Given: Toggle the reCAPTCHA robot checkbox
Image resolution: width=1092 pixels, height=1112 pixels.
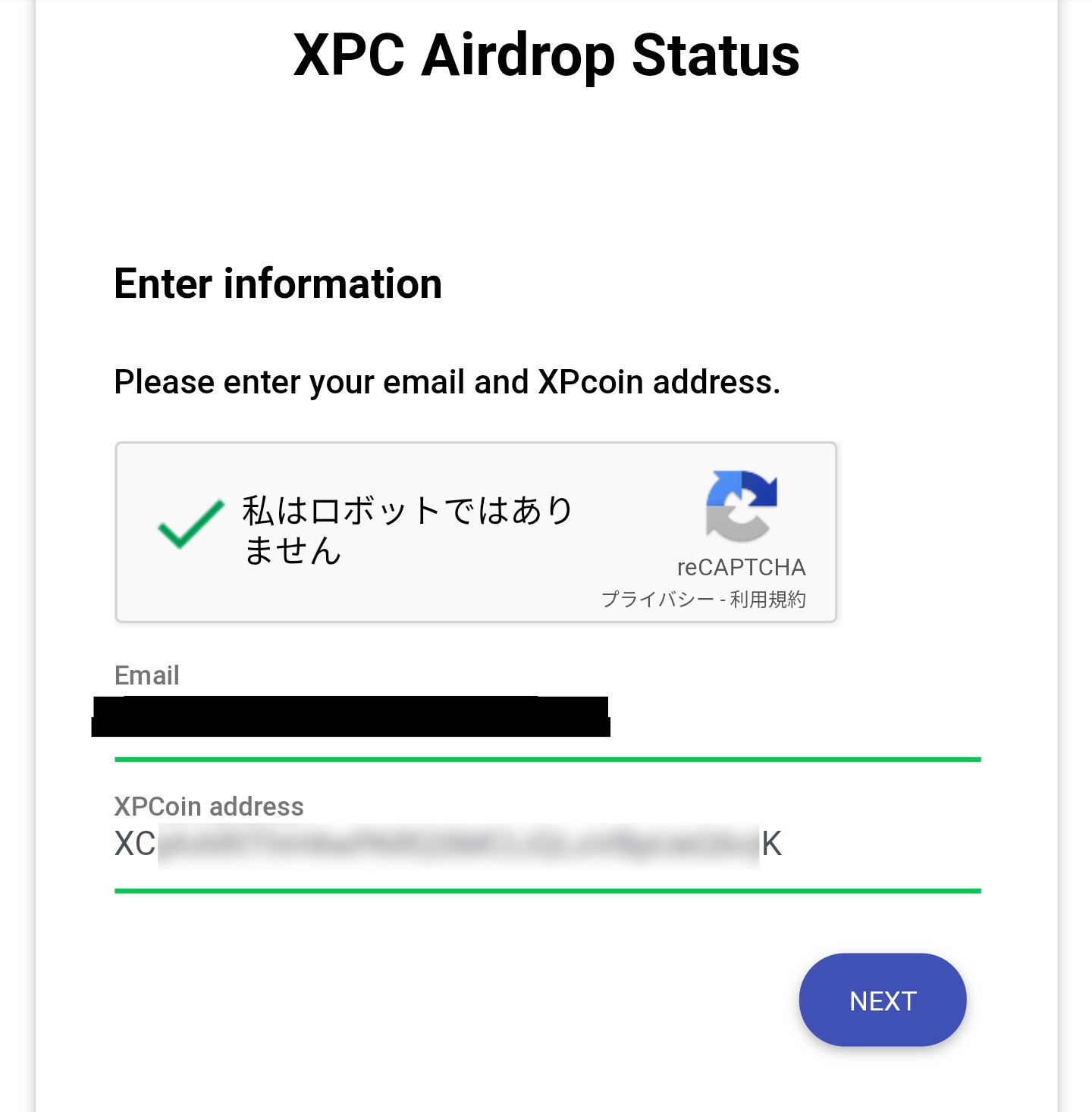Looking at the screenshot, I should [x=190, y=525].
